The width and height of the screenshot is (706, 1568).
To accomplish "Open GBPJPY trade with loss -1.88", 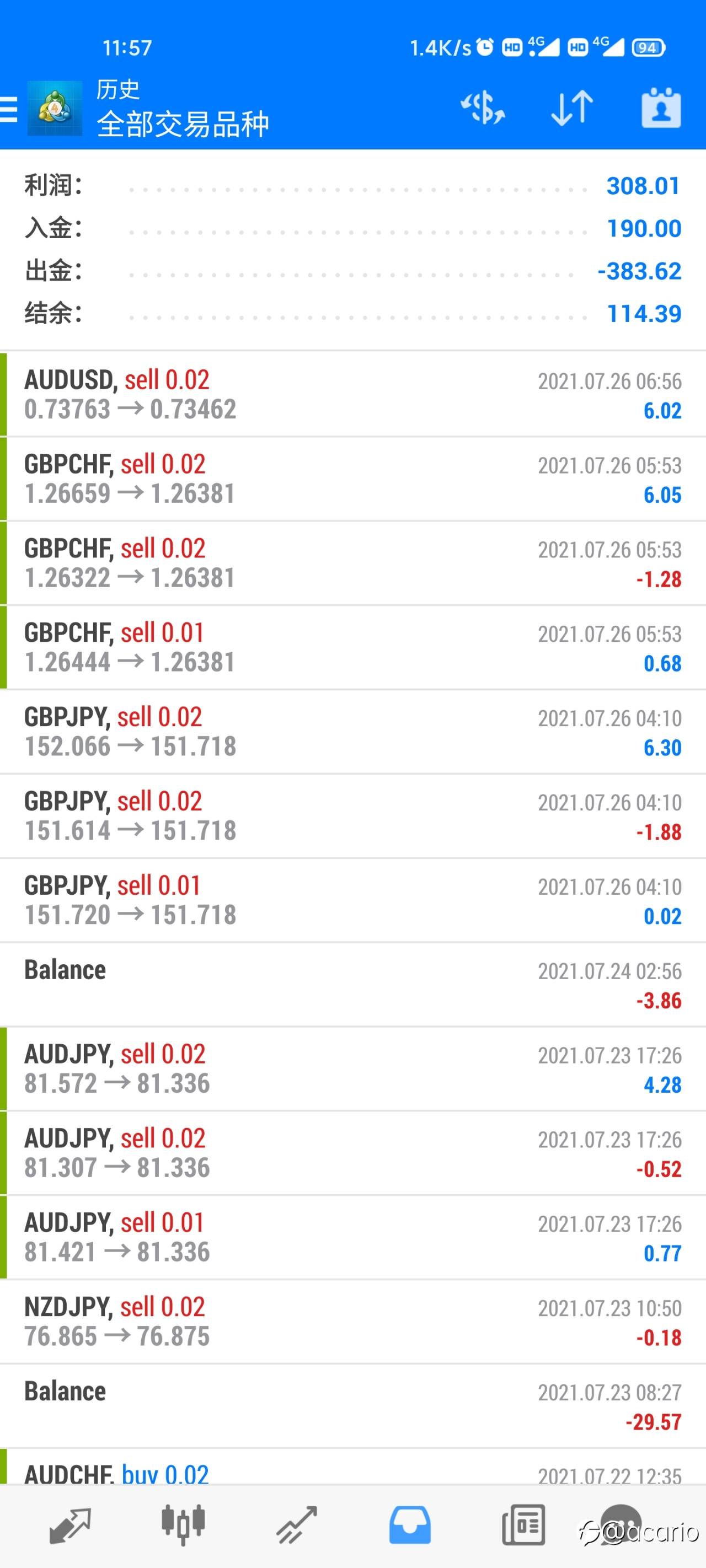I will pos(354,815).
